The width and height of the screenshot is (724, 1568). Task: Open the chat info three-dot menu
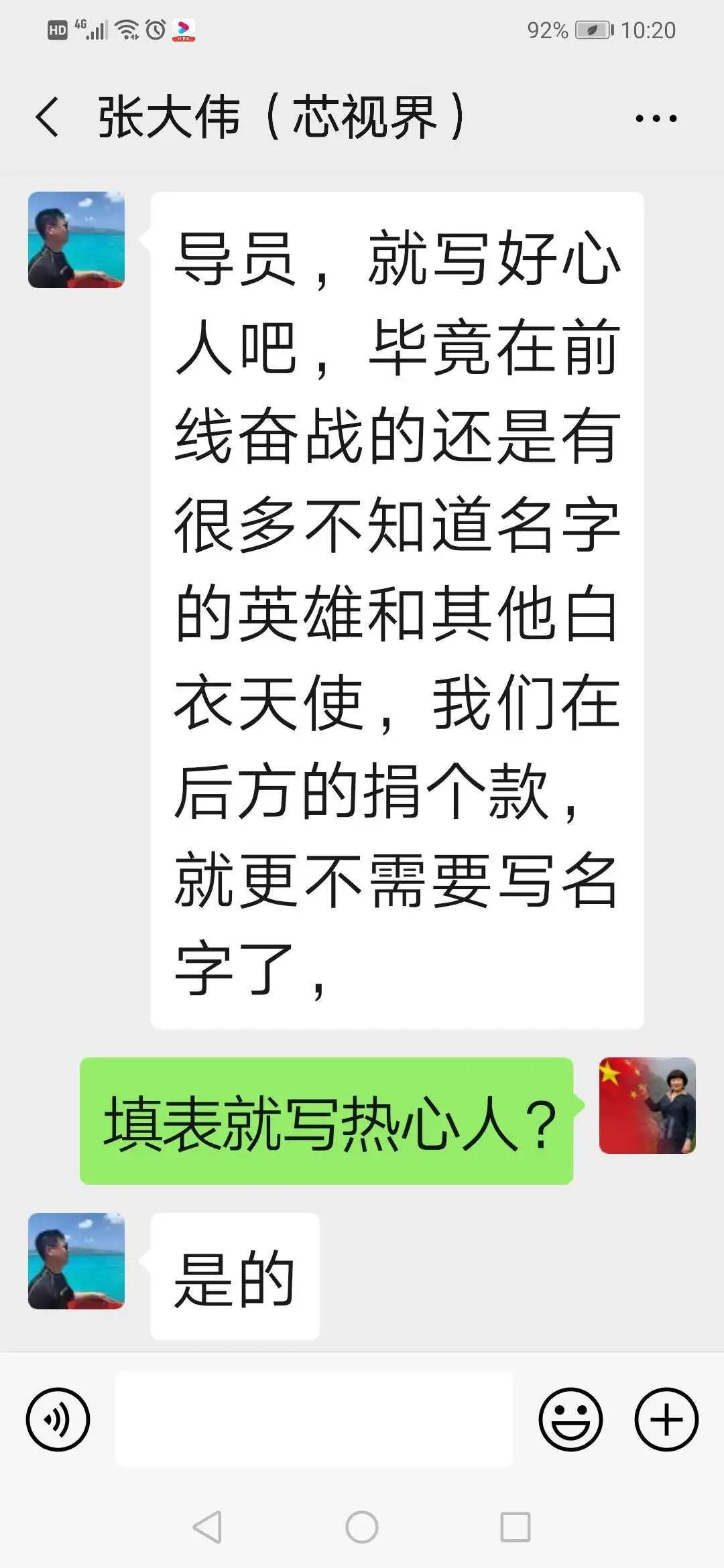click(x=656, y=119)
